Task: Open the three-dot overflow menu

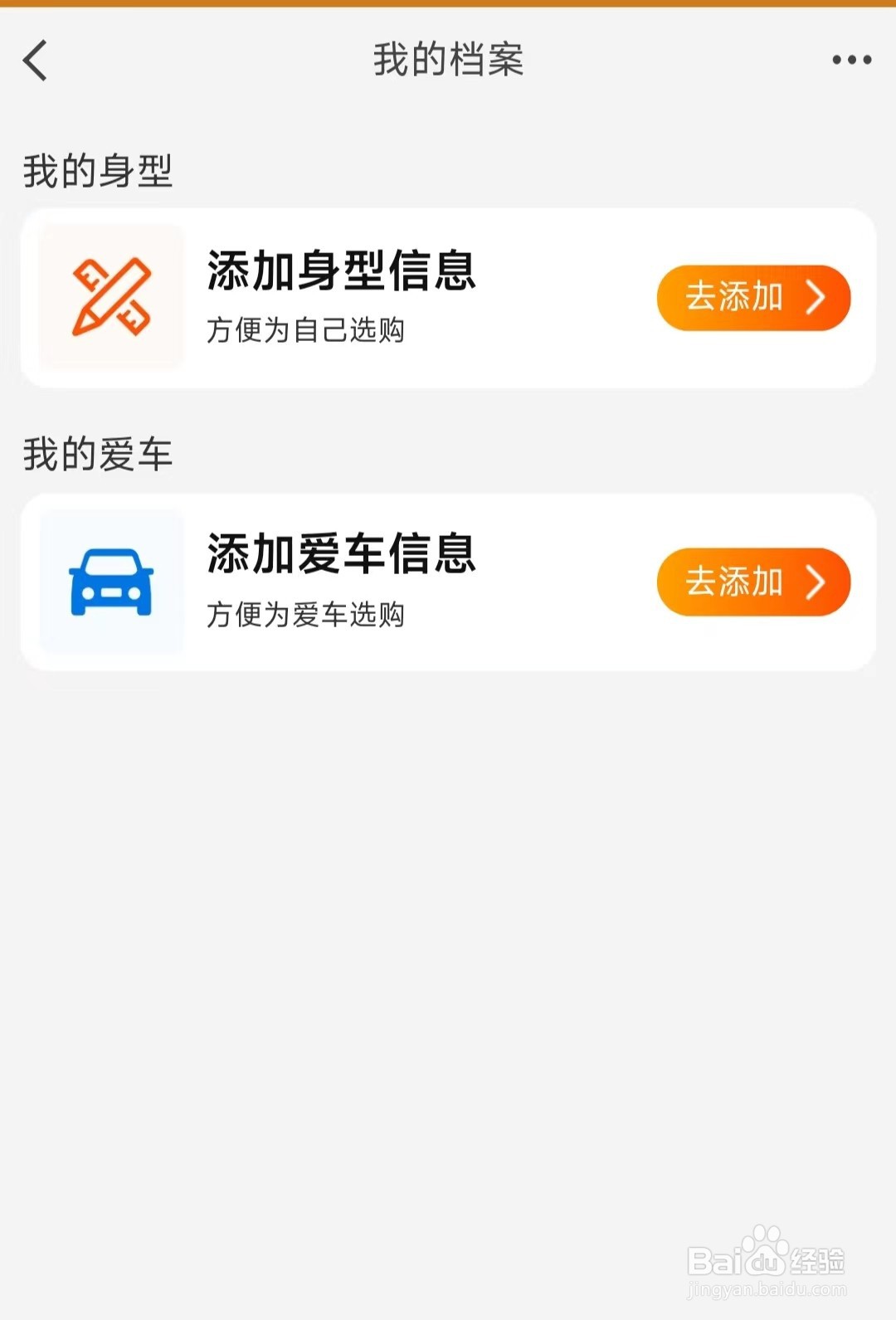Action: click(851, 60)
